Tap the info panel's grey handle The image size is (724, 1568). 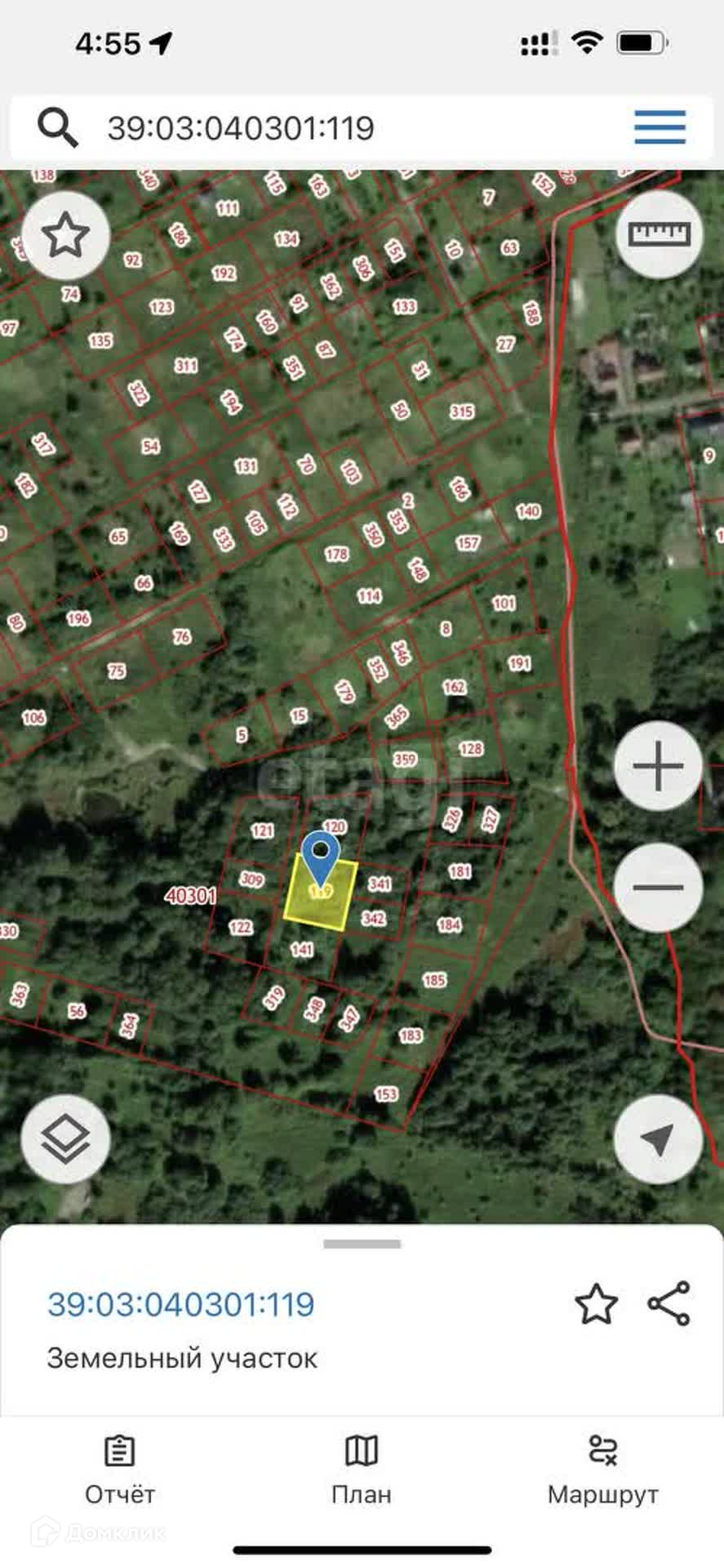point(362,1245)
